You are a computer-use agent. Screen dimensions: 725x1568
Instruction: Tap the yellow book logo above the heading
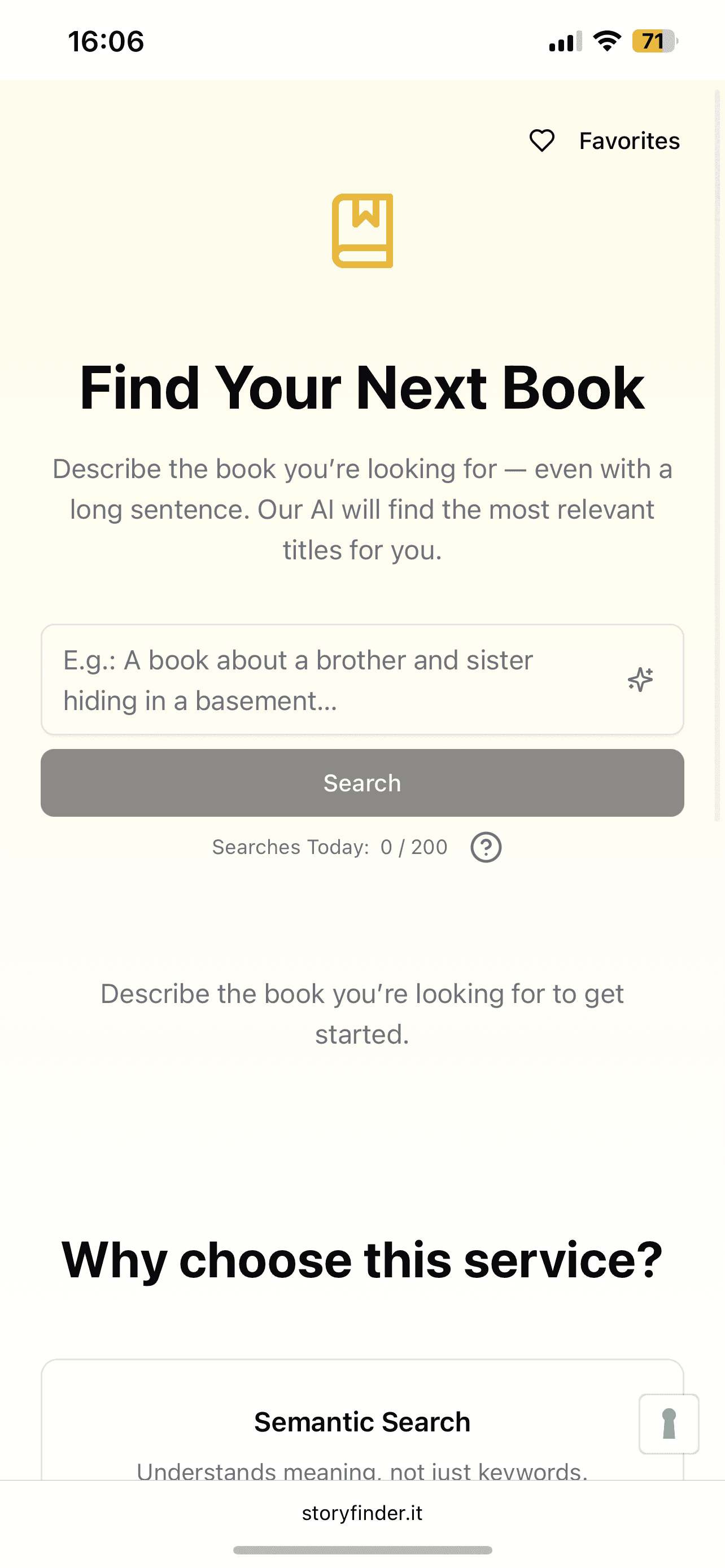[362, 230]
